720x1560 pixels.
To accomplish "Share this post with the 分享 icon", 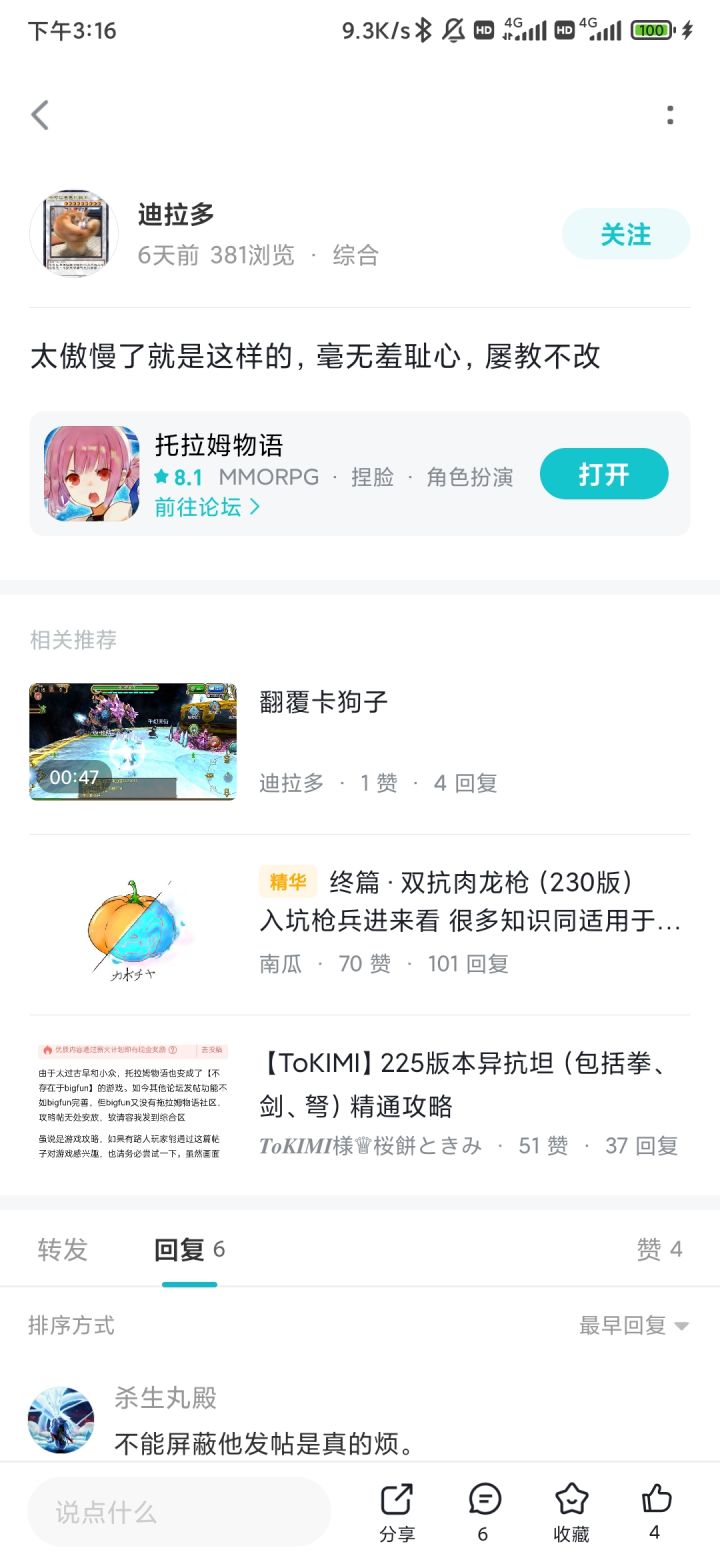I will (397, 1511).
